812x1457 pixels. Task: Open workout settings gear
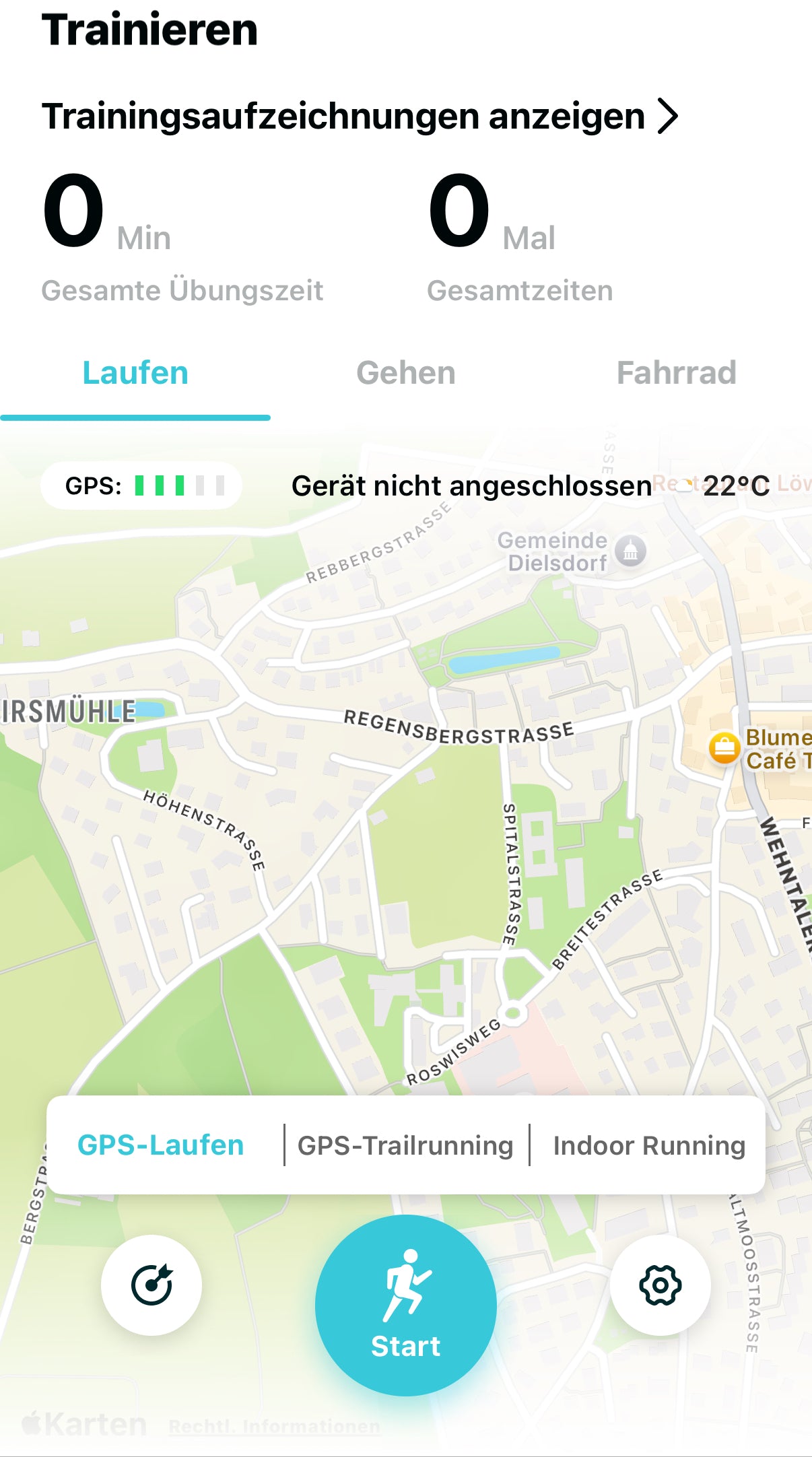coord(660,1285)
